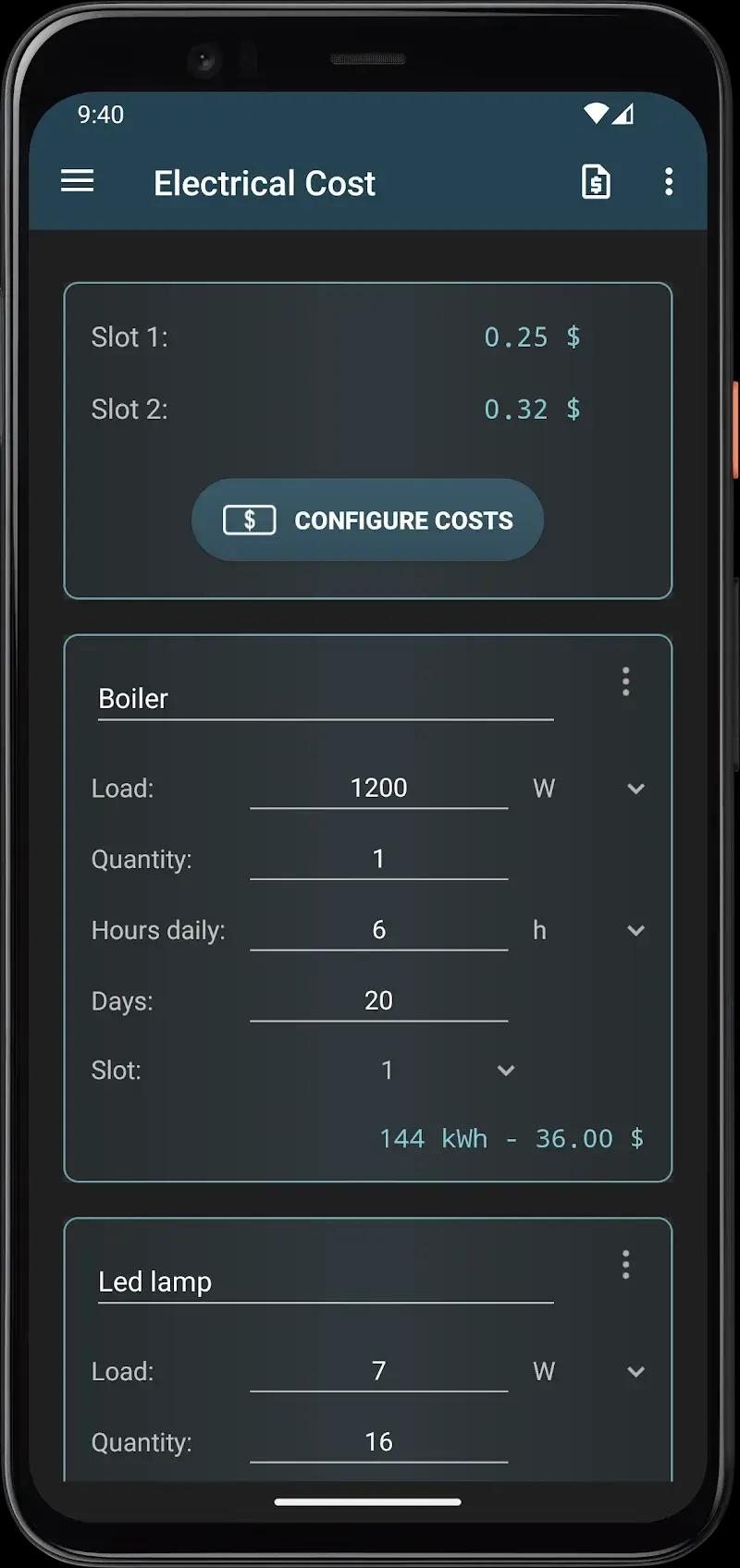The image size is (740, 1568).
Task: Open the toolbar overflow menu
Action: [x=669, y=183]
